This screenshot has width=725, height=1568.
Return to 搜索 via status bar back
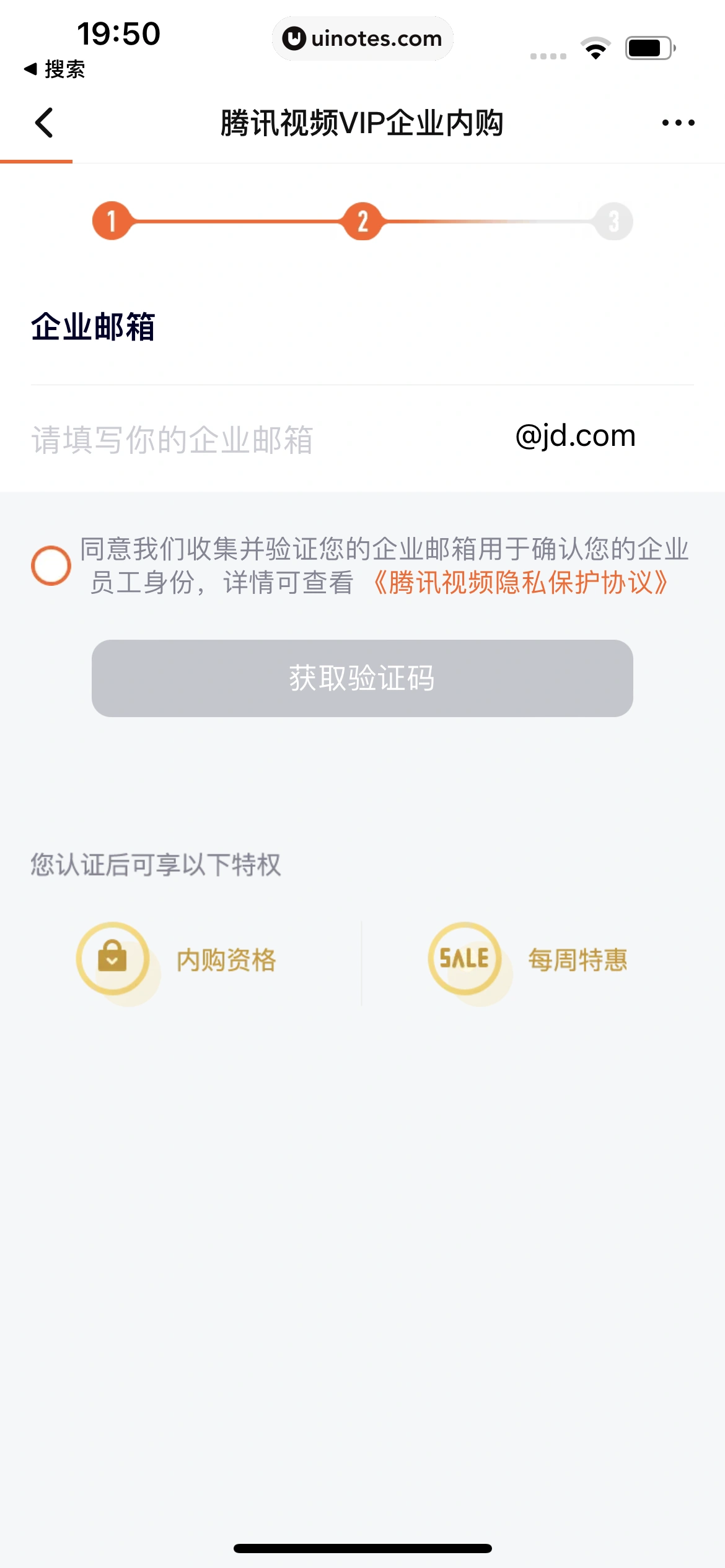point(55,69)
